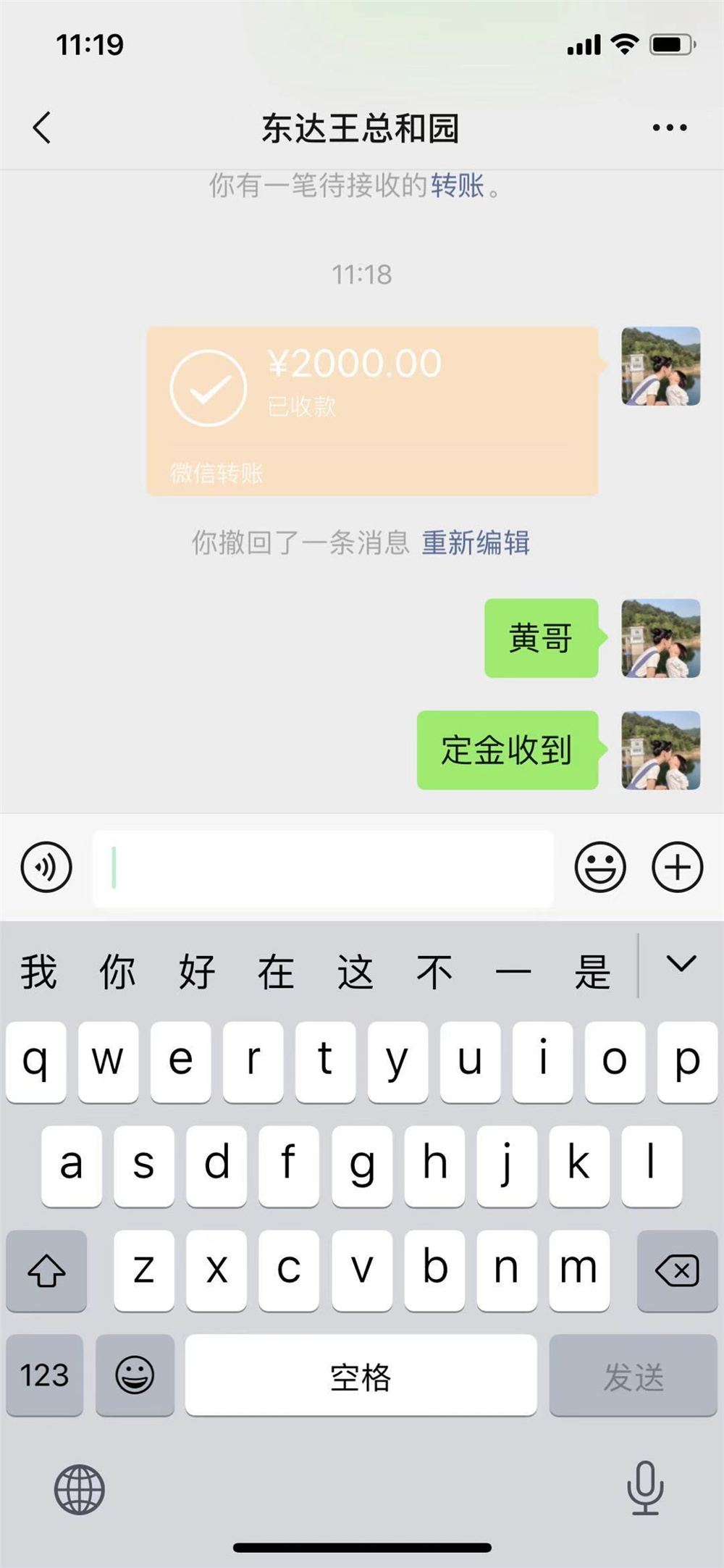724x1568 pixels.
Task: Switch the keyboard to 123 numbers
Action: (x=45, y=1376)
